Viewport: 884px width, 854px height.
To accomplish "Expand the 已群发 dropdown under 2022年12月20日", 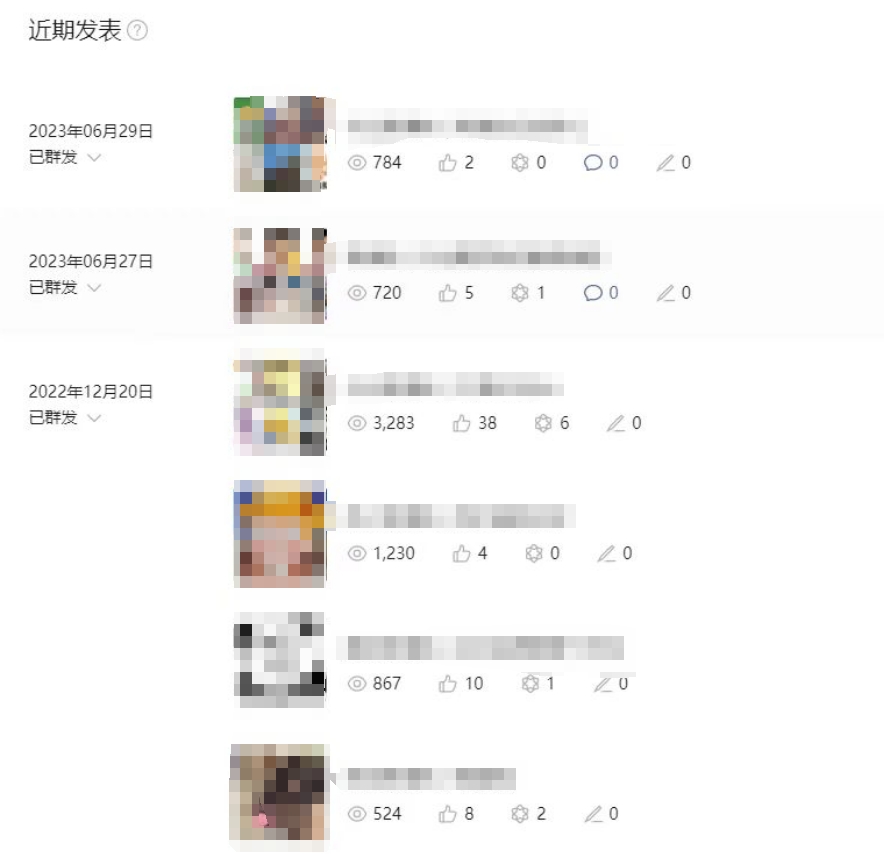I will pyautogui.click(x=94, y=417).
